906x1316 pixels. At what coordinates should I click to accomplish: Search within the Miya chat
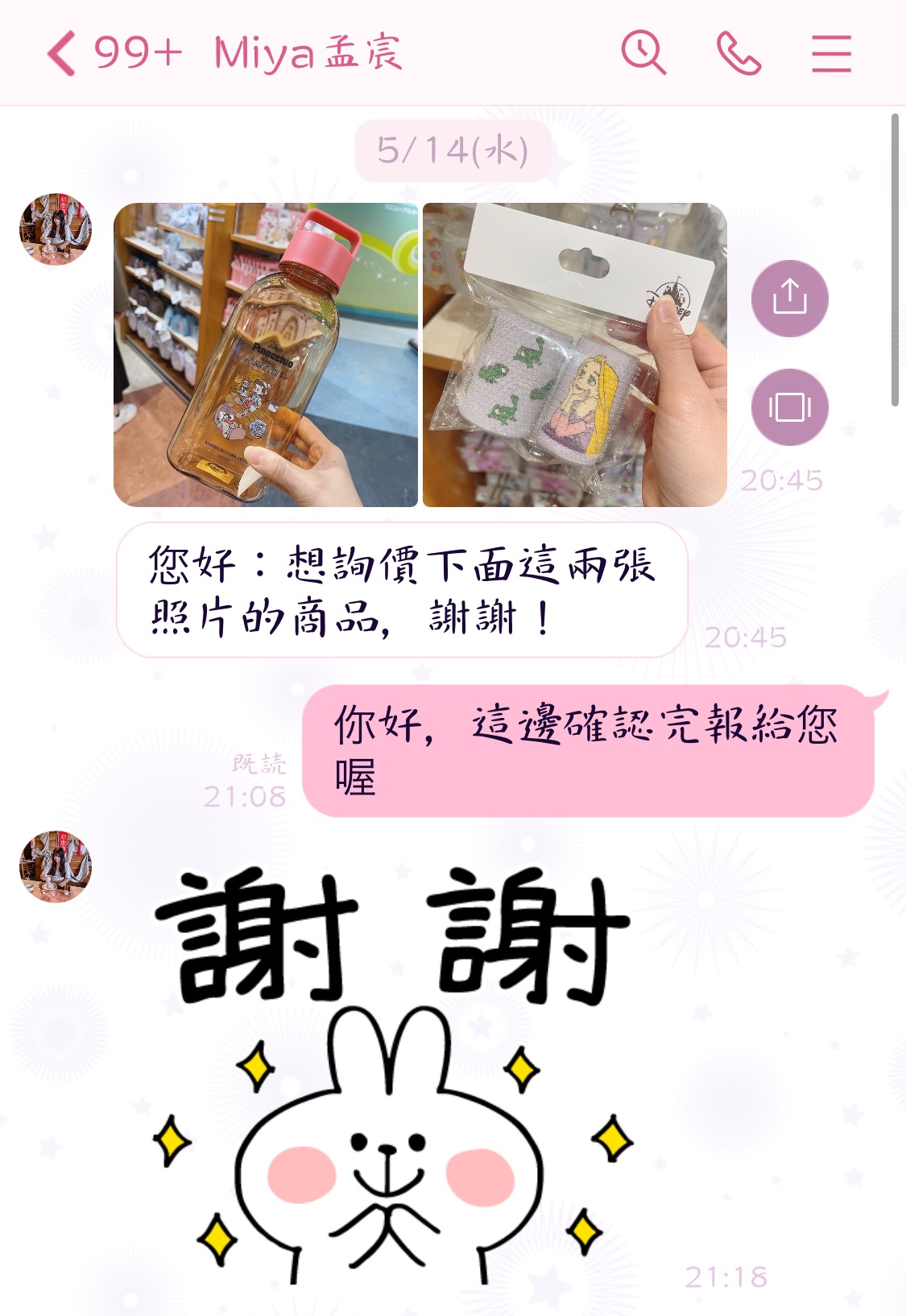(x=643, y=53)
